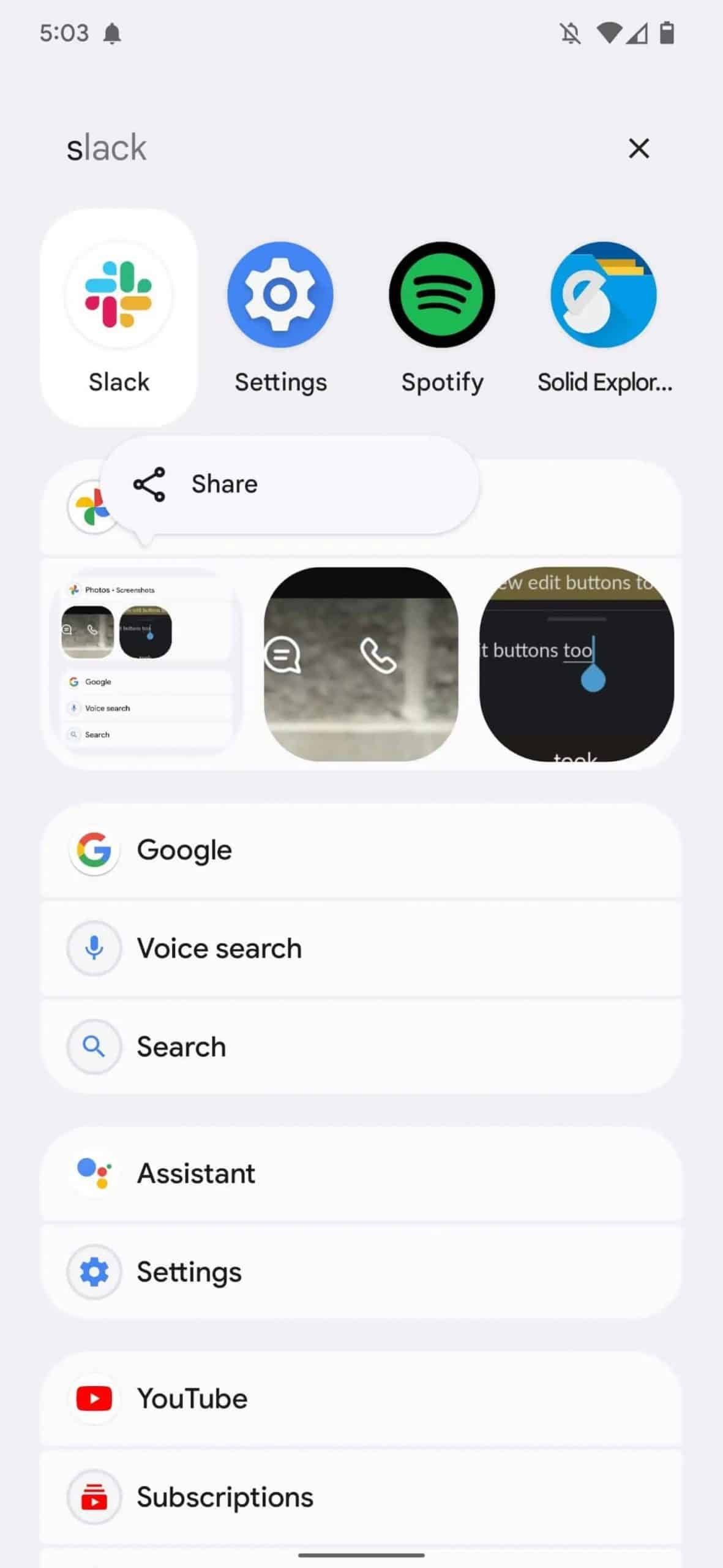Tap the slack search input field
The height and width of the screenshot is (1568, 723).
tap(245, 148)
